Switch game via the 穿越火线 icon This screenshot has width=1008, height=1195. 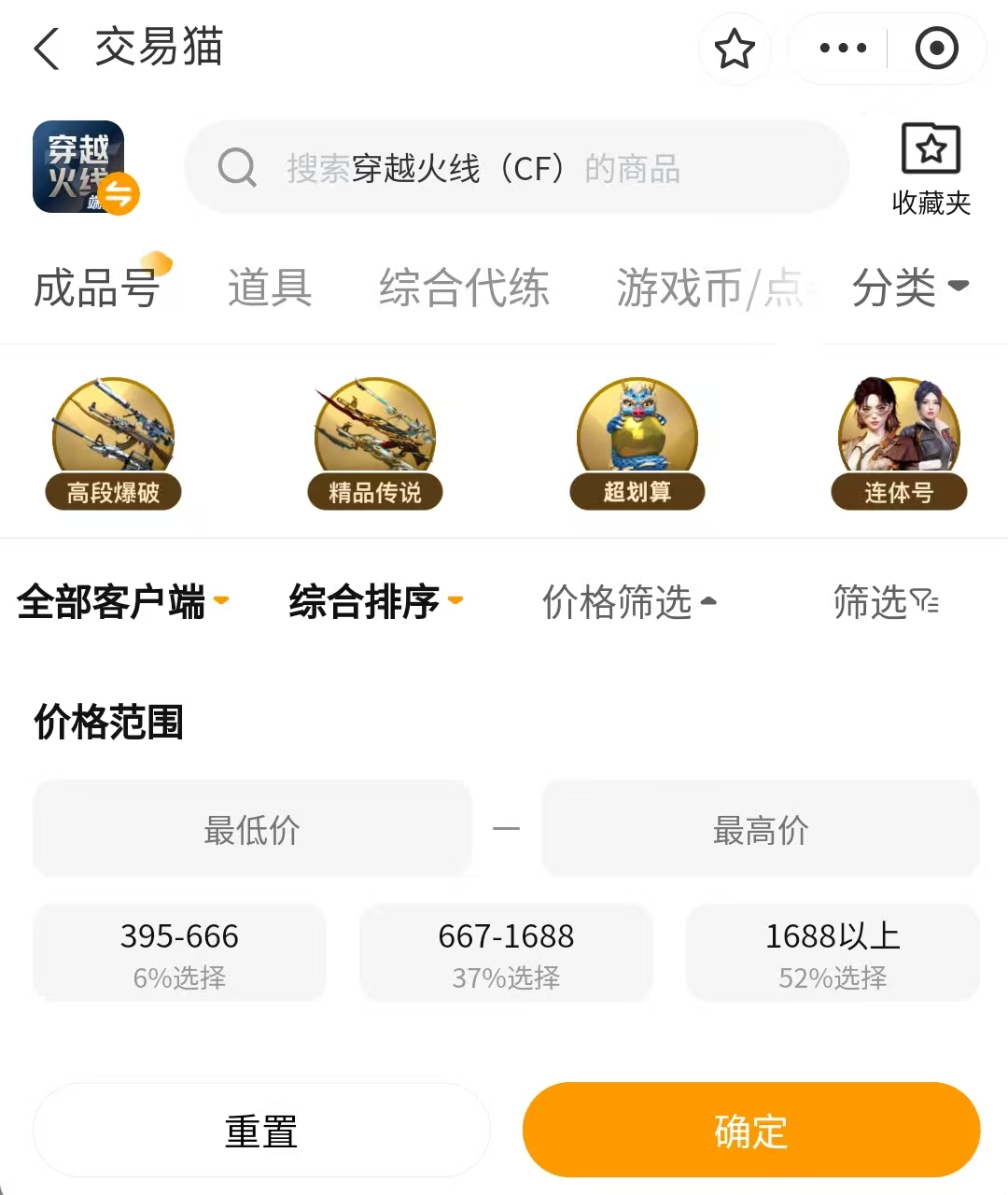[82, 167]
